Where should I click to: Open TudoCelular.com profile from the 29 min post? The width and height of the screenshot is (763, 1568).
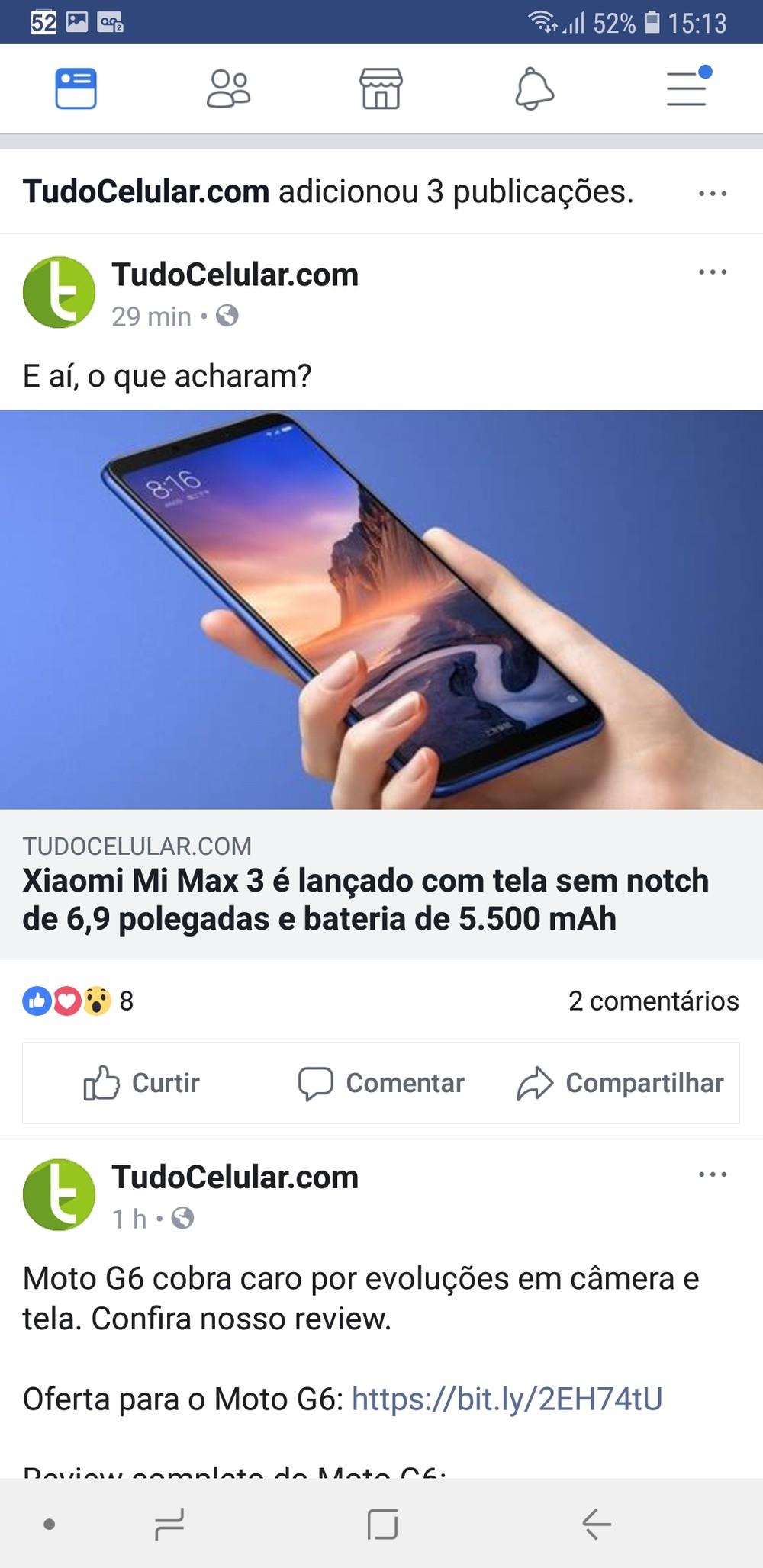click(235, 275)
